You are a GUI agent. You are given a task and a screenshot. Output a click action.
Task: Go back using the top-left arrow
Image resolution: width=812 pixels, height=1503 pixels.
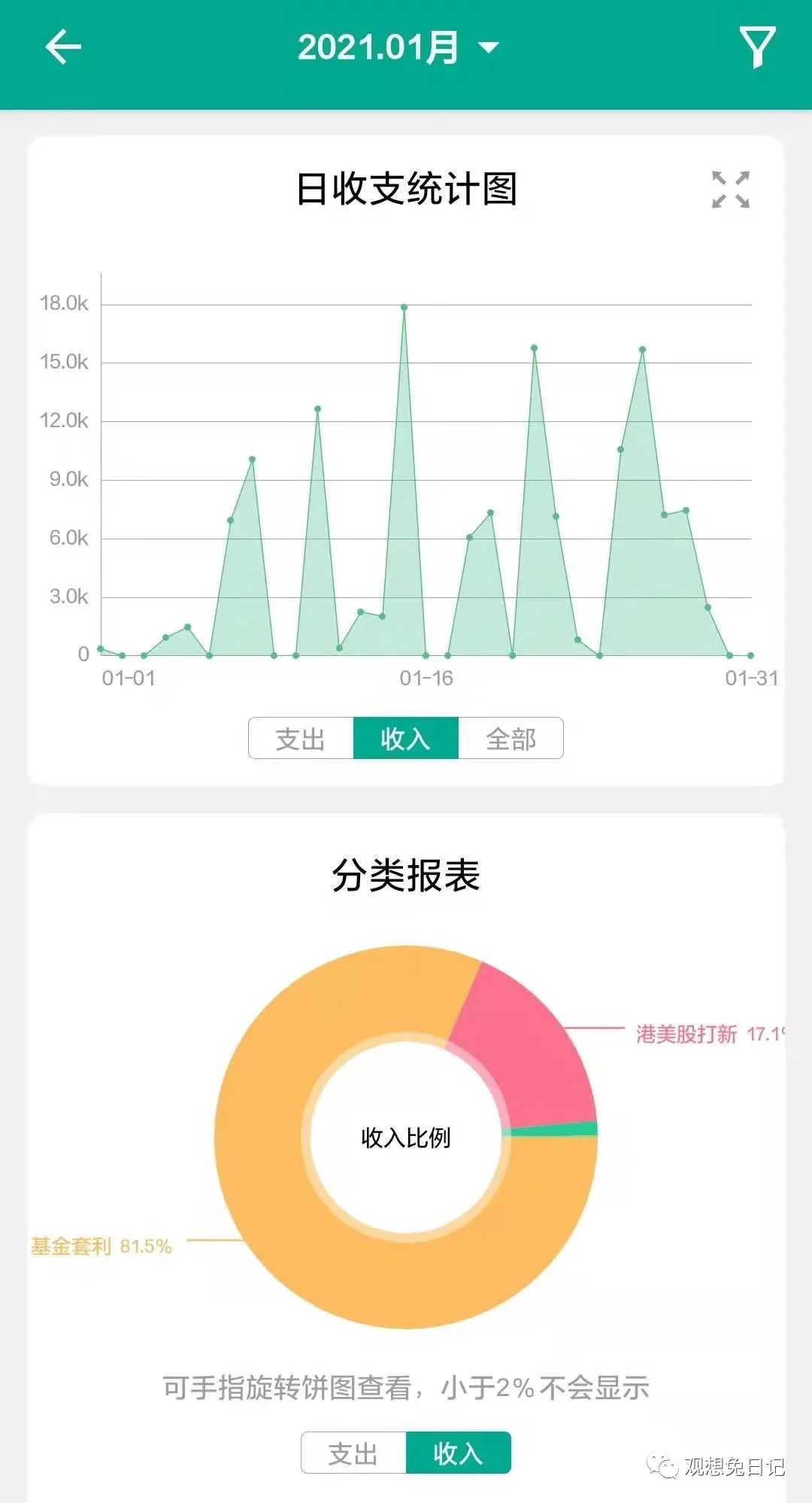pyautogui.click(x=63, y=47)
